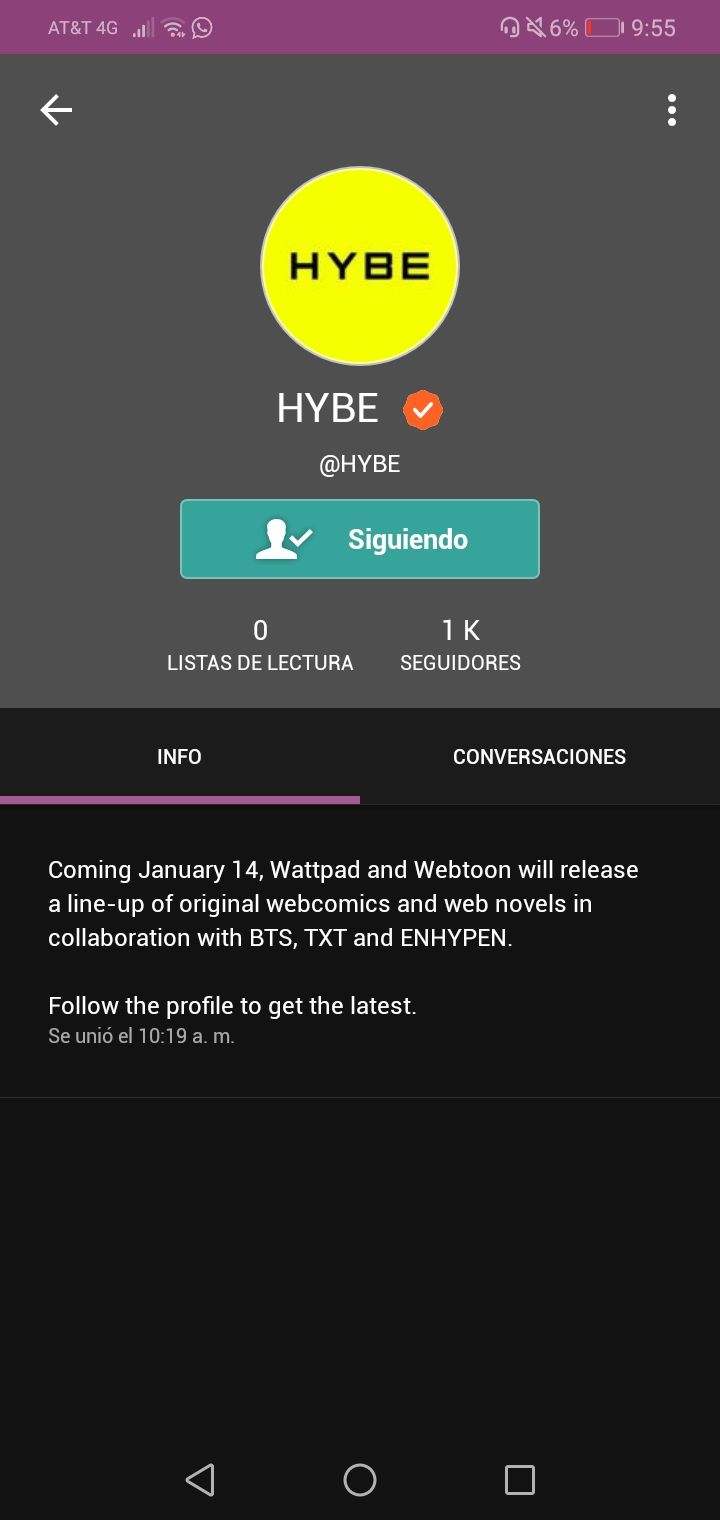View the Listas de Lectura count
The image size is (720, 1520).
click(260, 645)
